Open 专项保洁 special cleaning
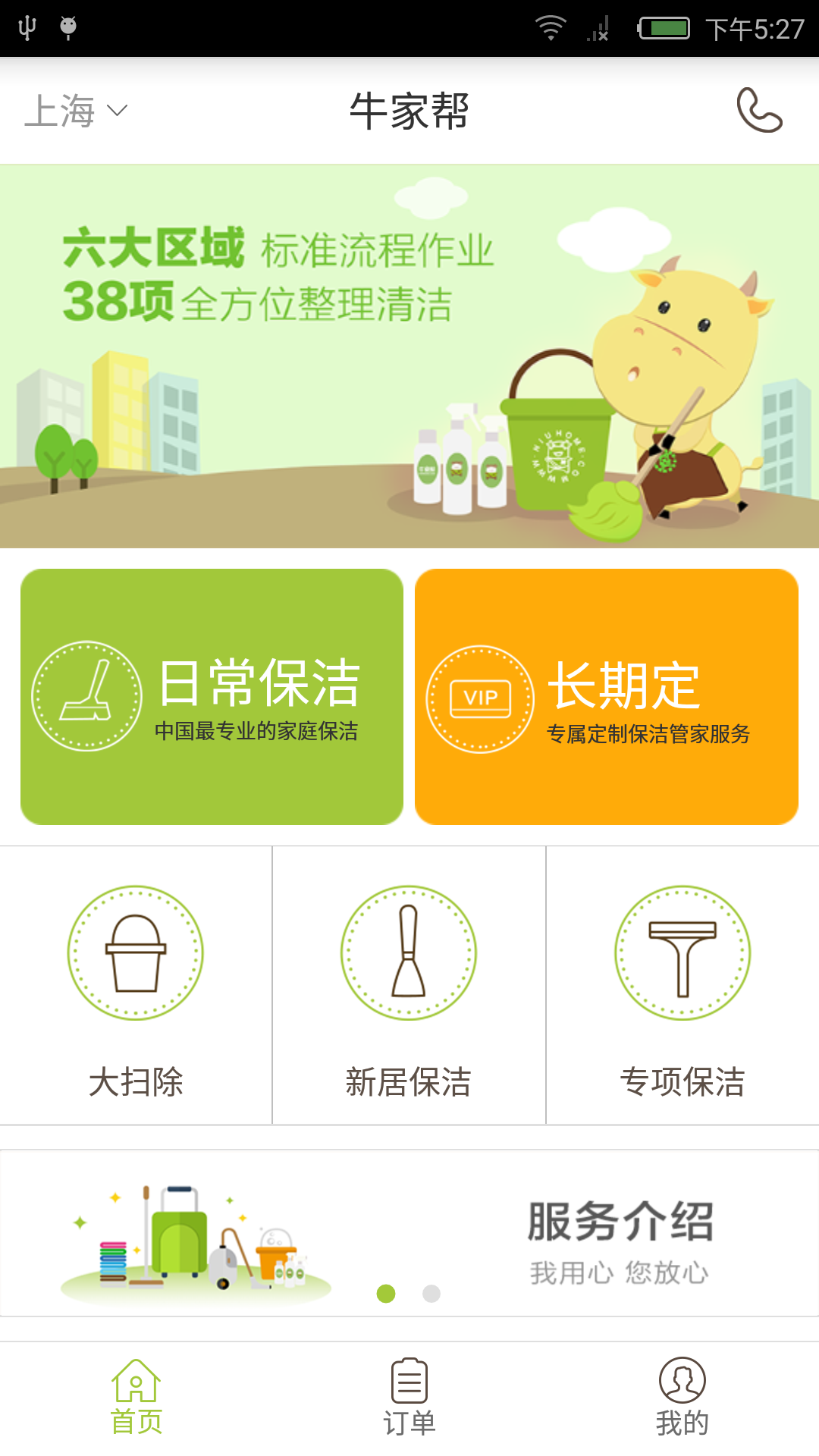The width and height of the screenshot is (819, 1456). click(x=682, y=985)
